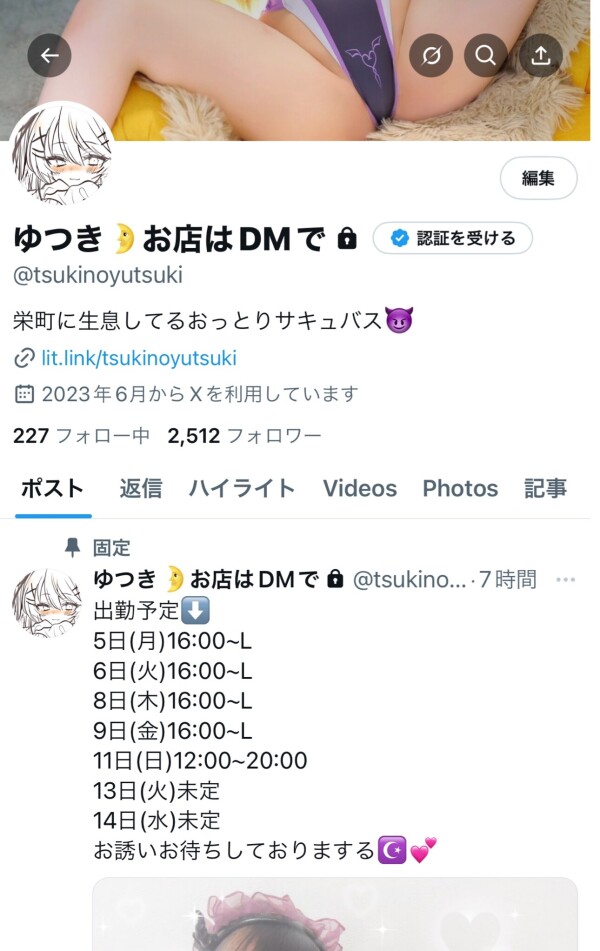Tap the 認証を受ける get verified button
Screen dimensions: 600x951
453,238
